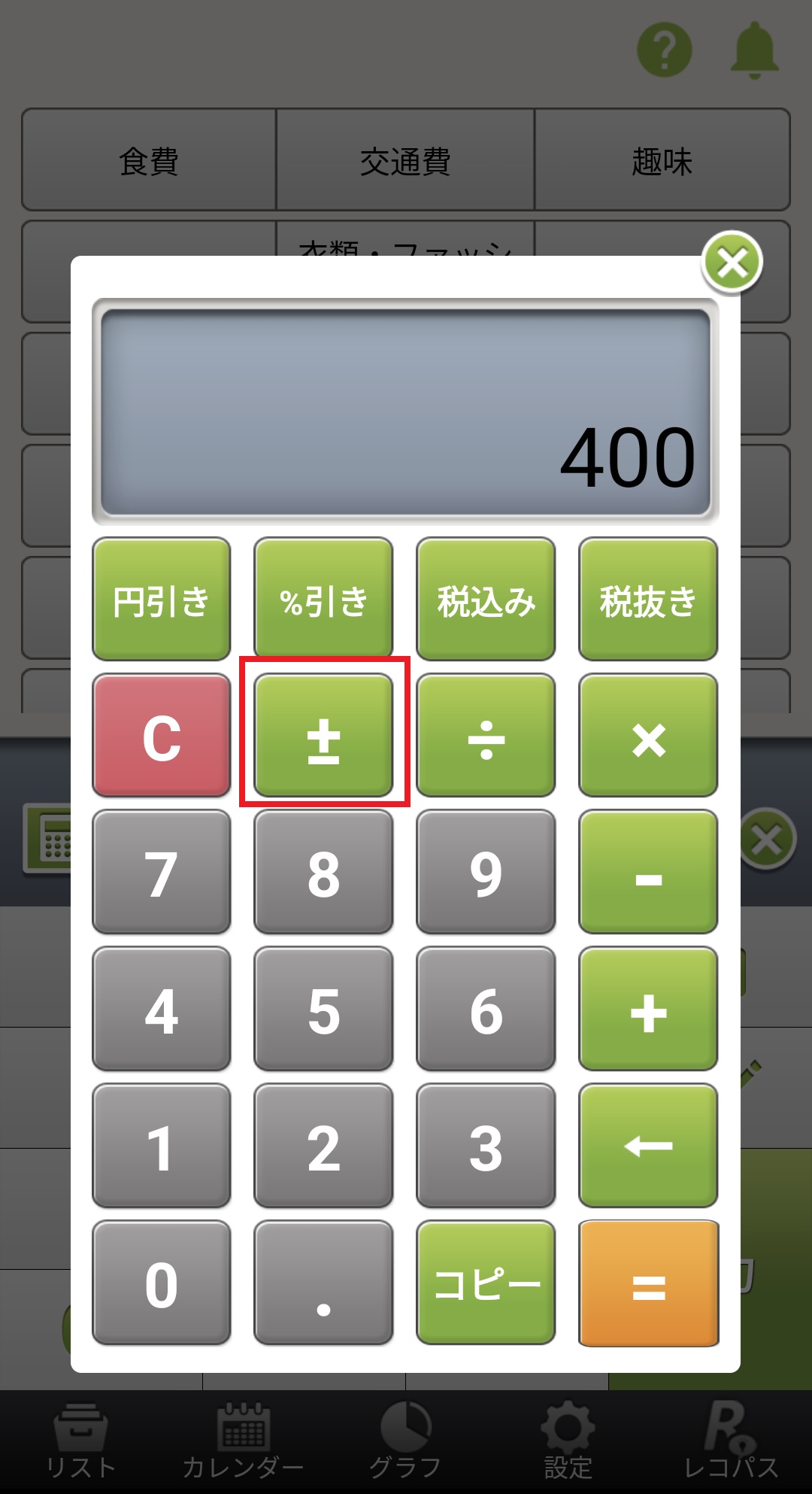Image resolution: width=812 pixels, height=1494 pixels.
Task: Enter the digit 9
Action: point(486,873)
